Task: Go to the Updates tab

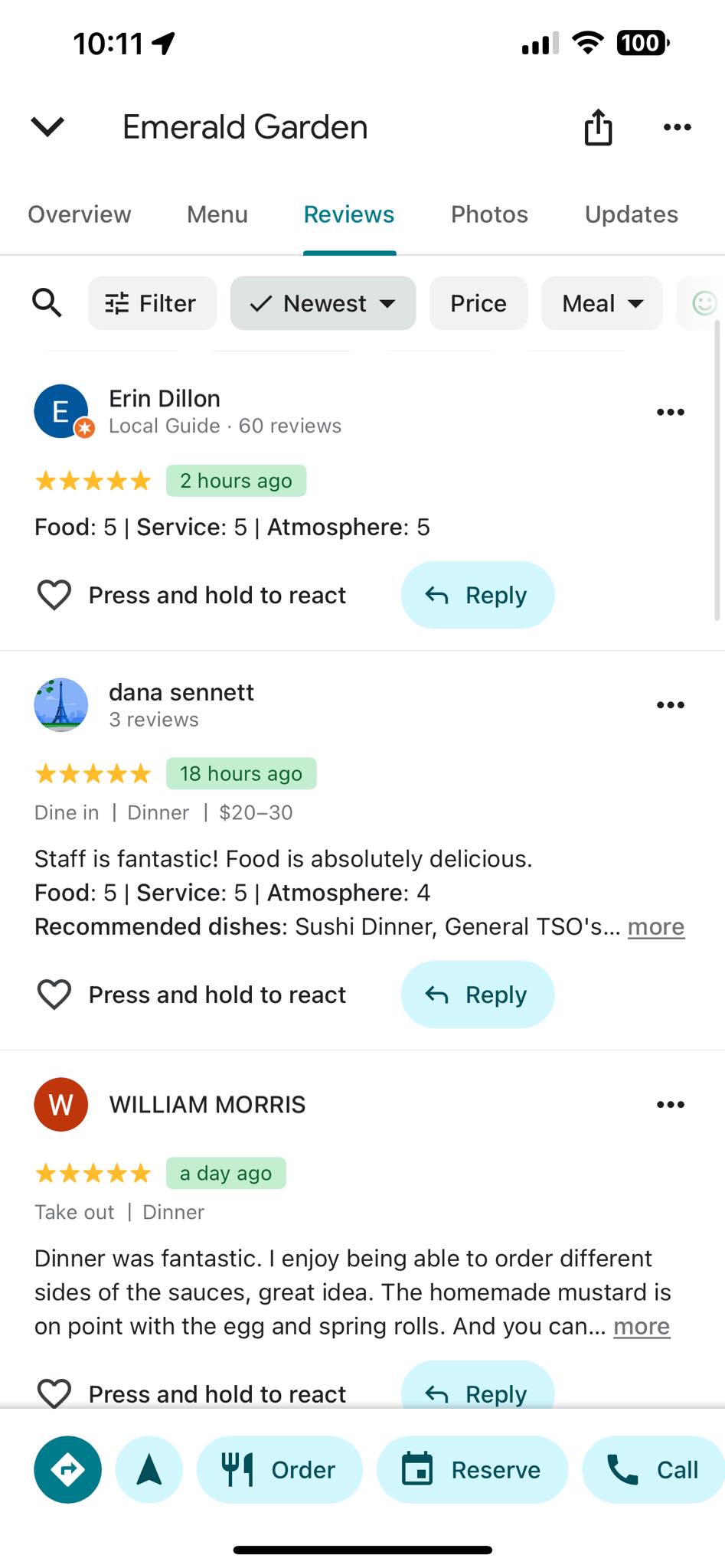Action: coord(632,214)
